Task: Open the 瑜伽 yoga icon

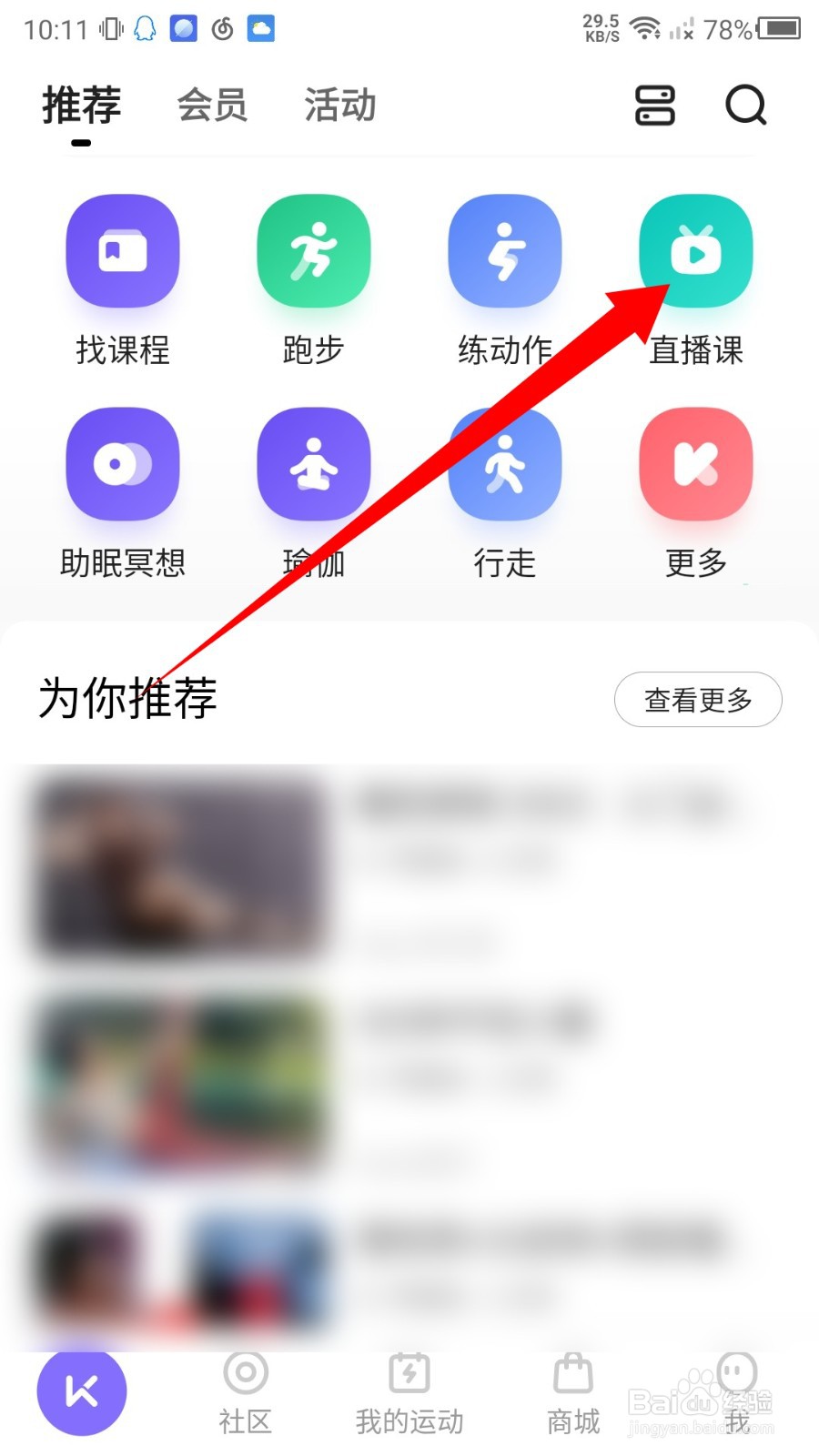Action: (x=314, y=464)
